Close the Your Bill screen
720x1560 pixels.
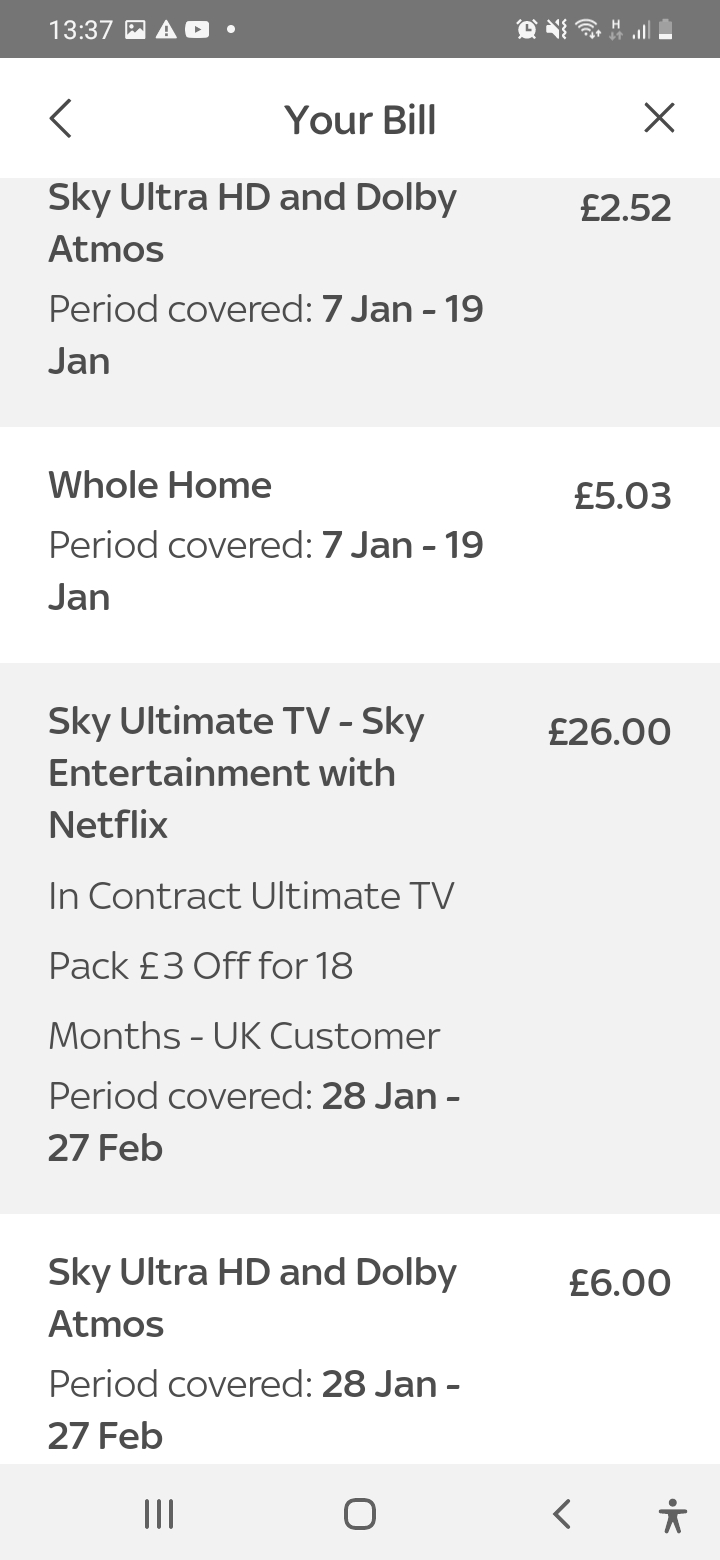[659, 117]
